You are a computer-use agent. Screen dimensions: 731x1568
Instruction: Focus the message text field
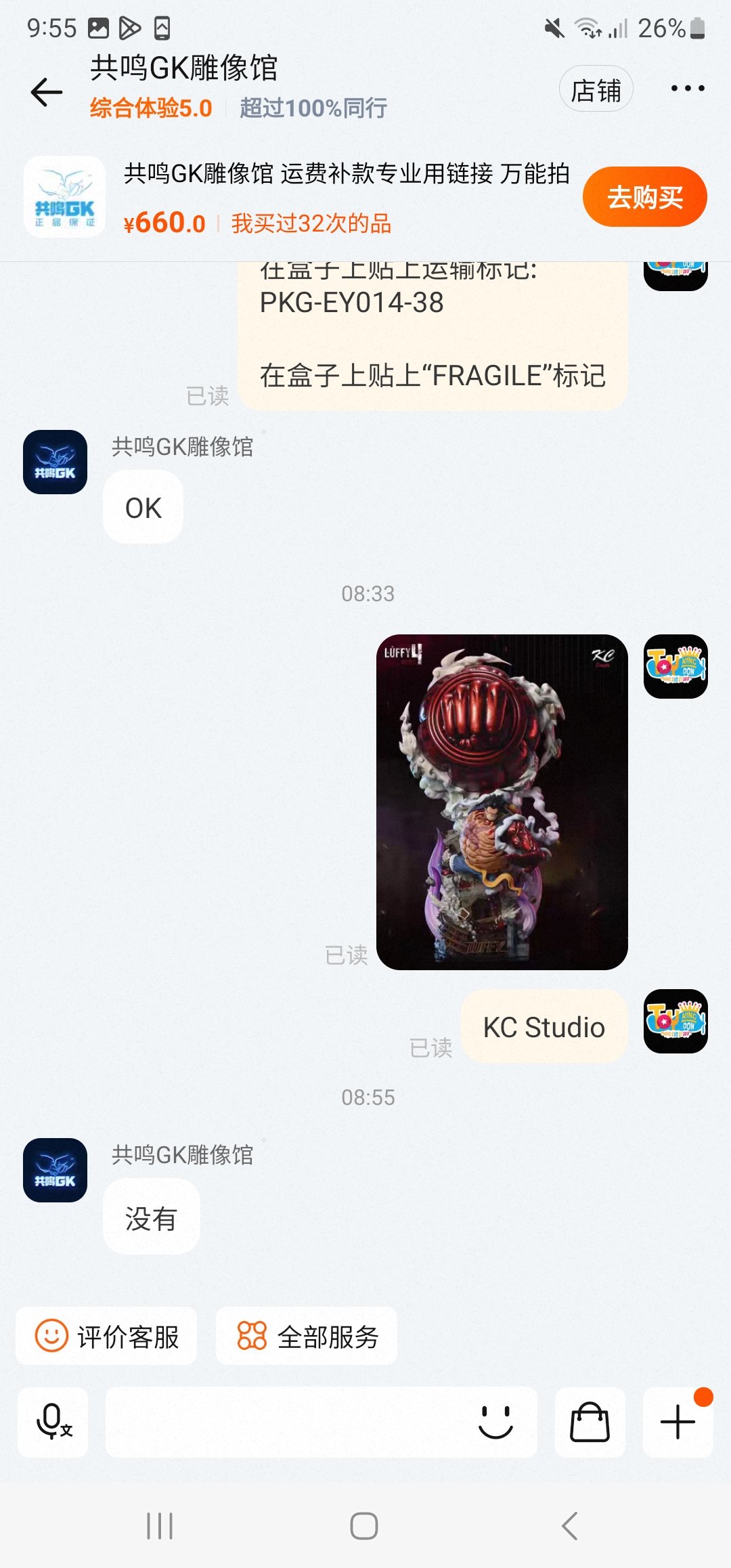[x=284, y=1422]
